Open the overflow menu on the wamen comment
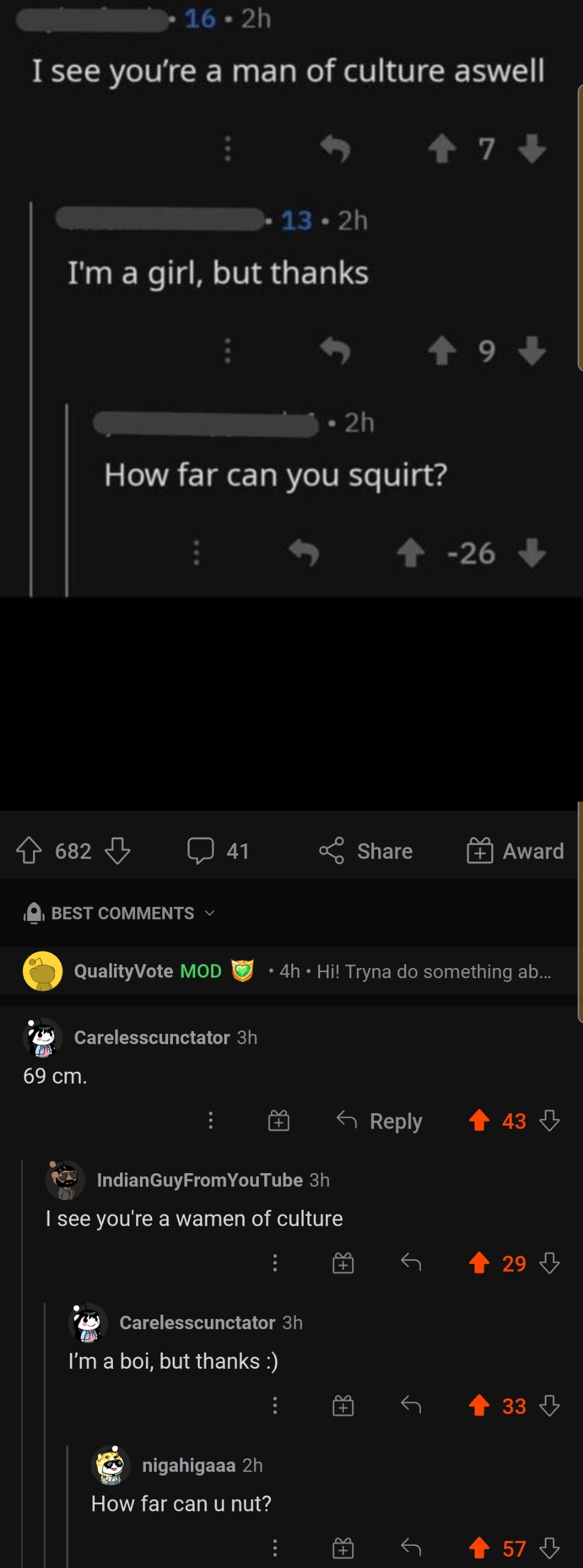 pos(274,1263)
